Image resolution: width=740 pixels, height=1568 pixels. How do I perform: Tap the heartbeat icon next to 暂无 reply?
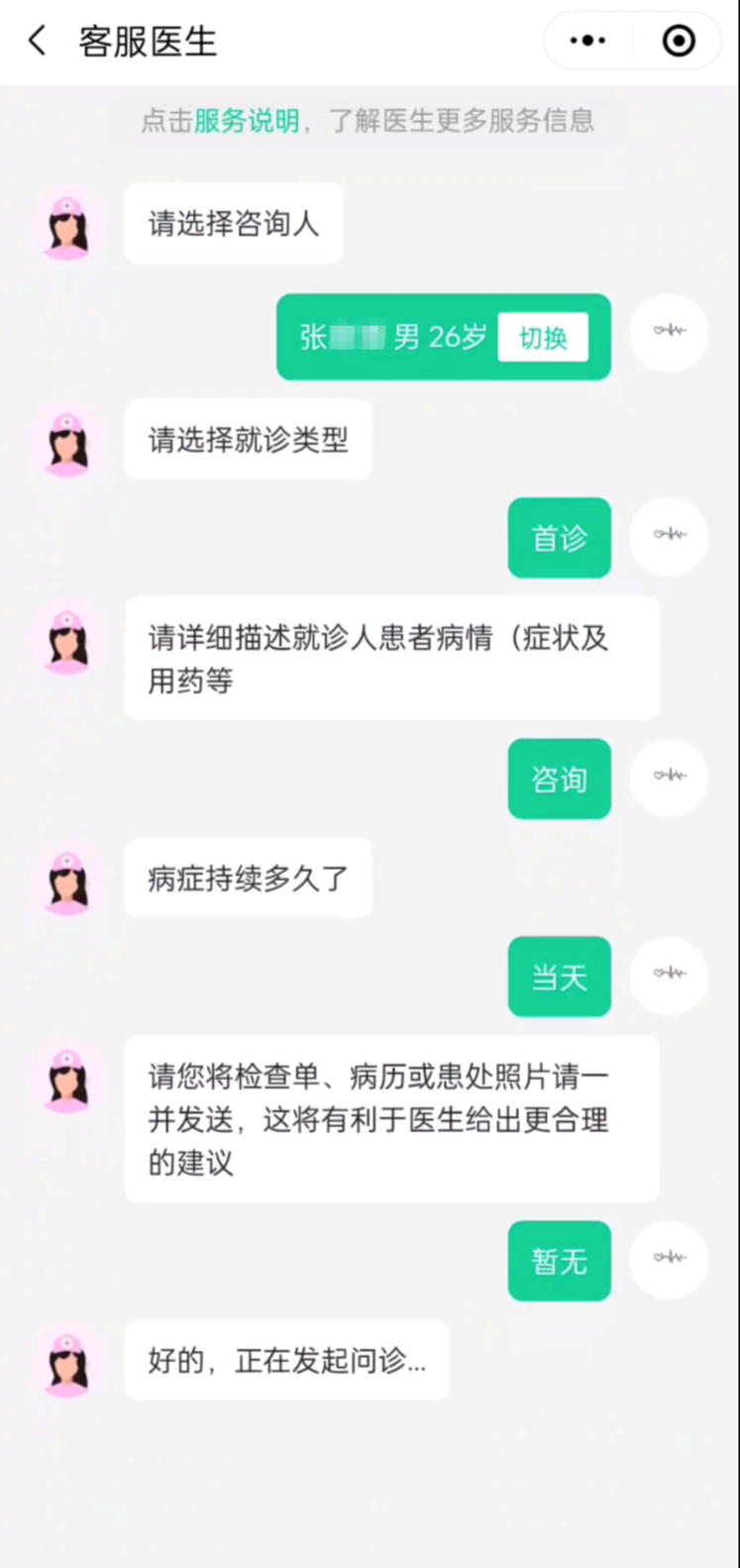click(x=668, y=1258)
